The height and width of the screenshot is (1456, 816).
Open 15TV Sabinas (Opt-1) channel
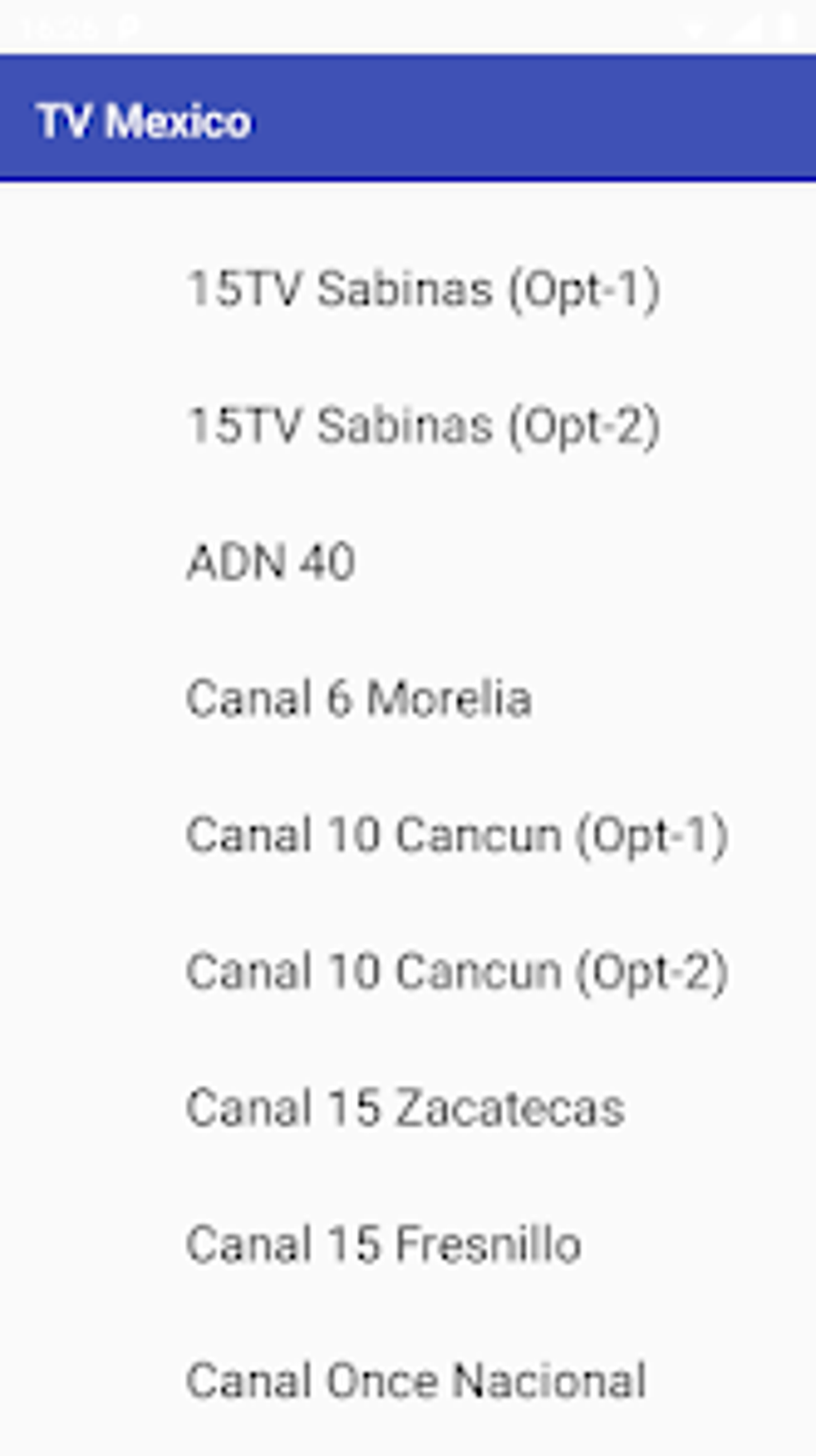pyautogui.click(x=423, y=289)
